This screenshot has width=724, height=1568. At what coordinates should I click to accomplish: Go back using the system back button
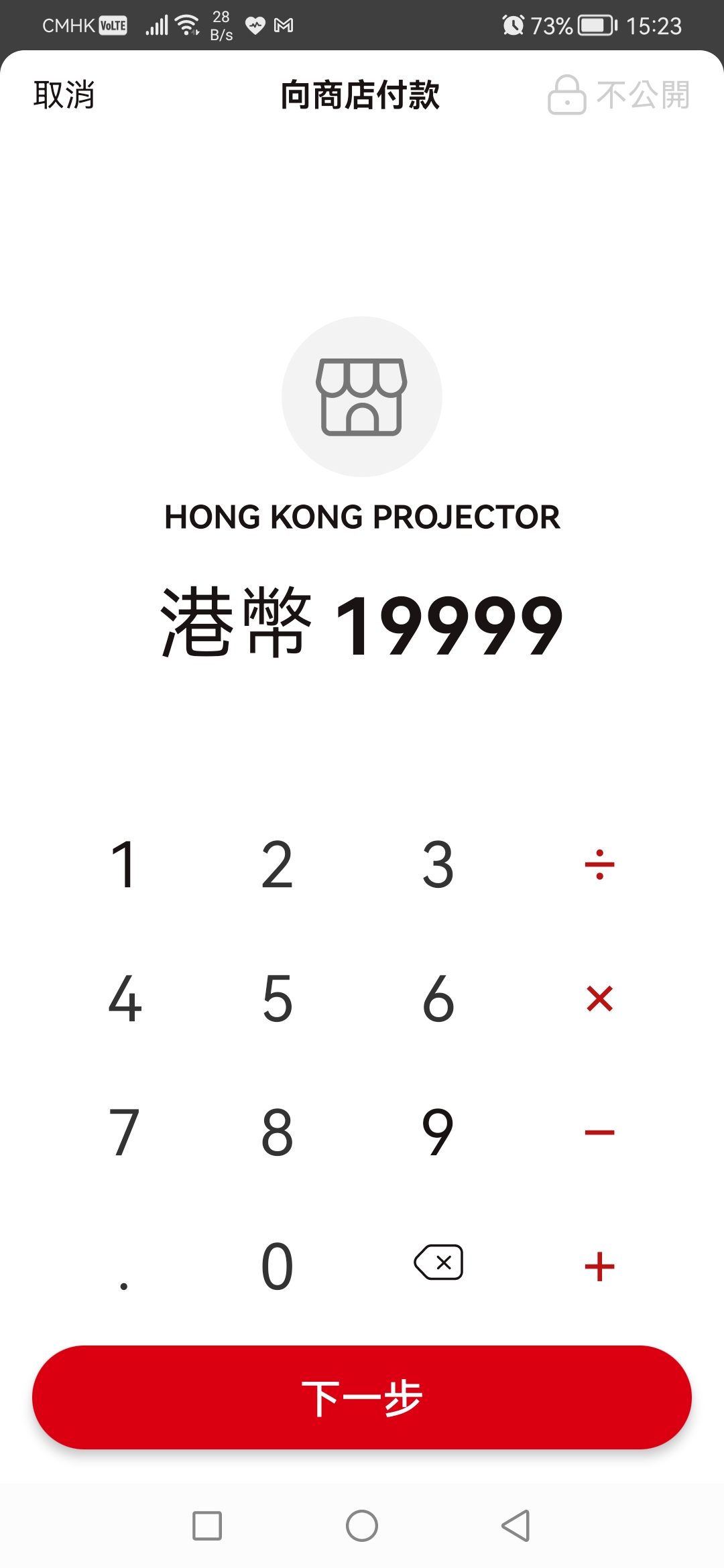point(516,1526)
